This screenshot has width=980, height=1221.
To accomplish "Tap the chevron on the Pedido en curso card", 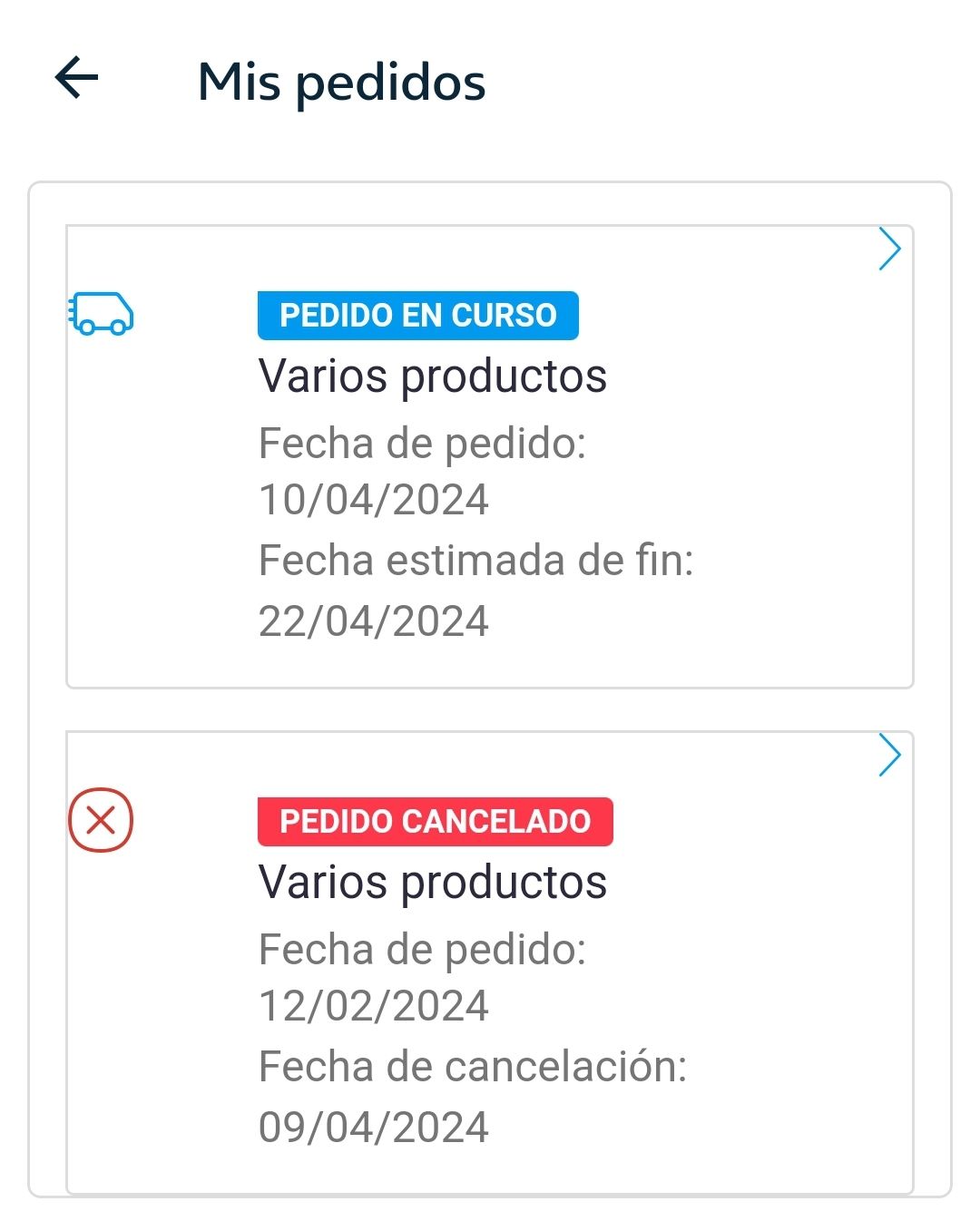I will [889, 249].
